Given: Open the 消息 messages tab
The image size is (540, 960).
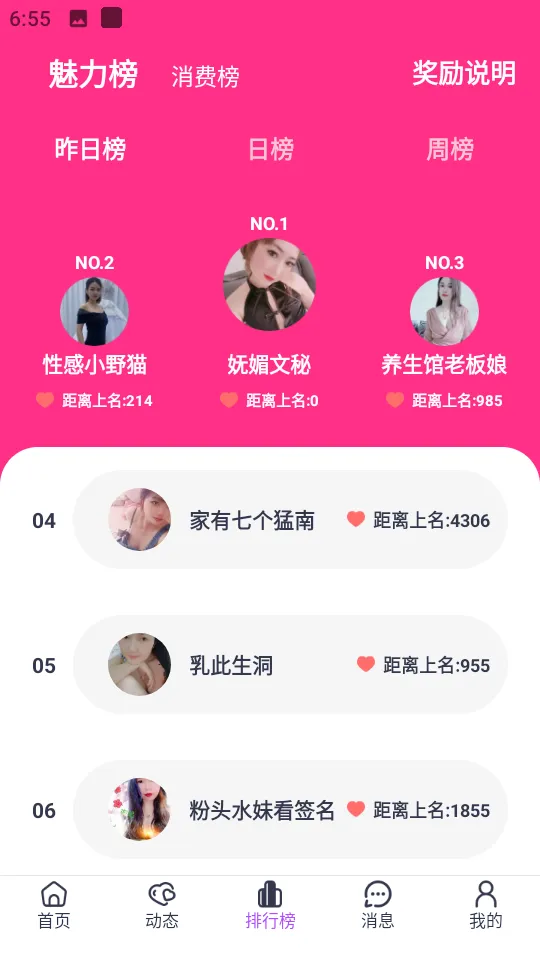Looking at the screenshot, I should (378, 905).
